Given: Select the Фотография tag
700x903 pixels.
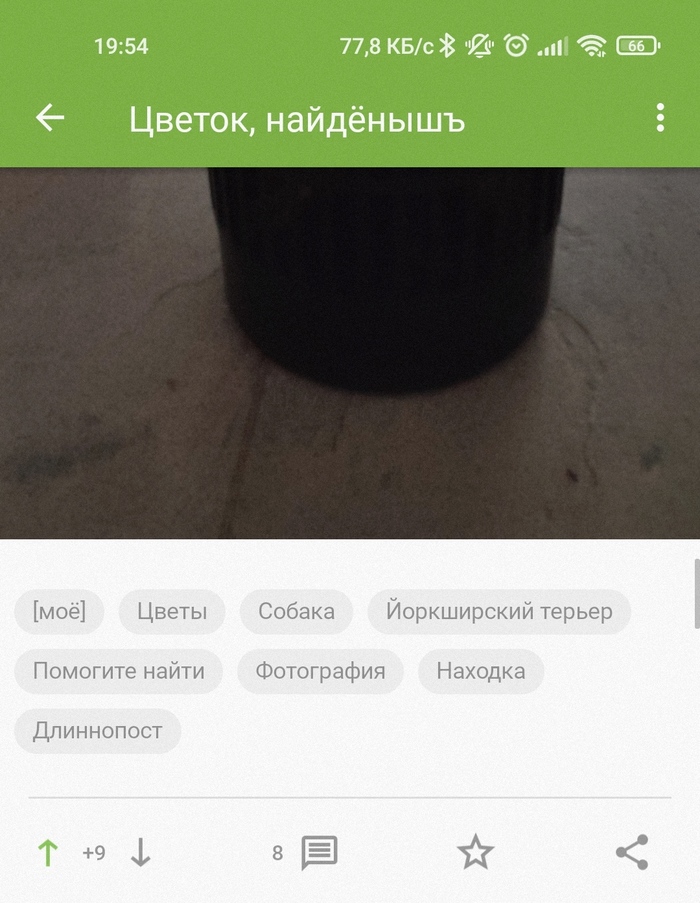Looking at the screenshot, I should [320, 671].
